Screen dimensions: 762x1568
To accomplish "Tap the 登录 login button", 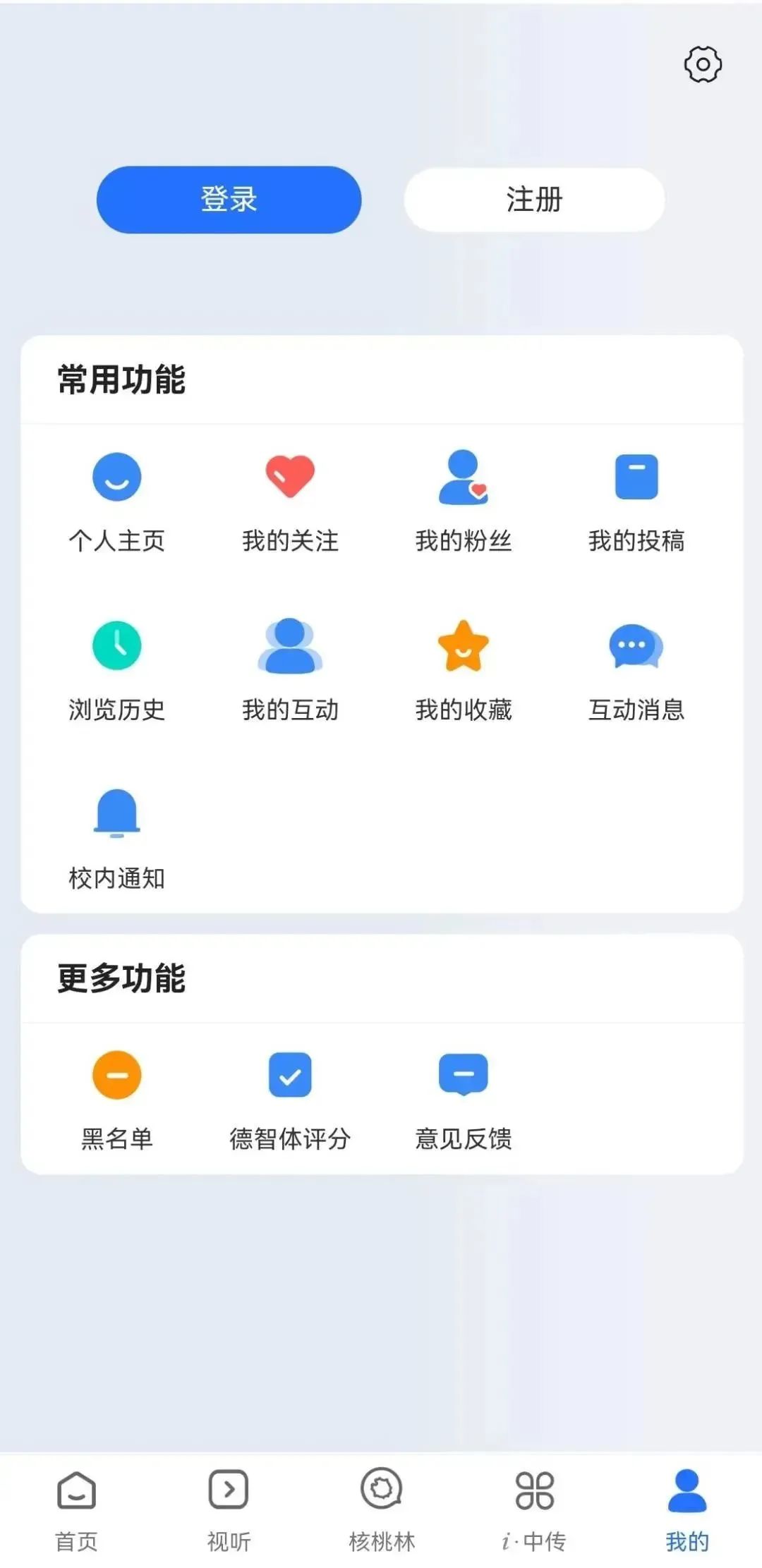I will [229, 200].
